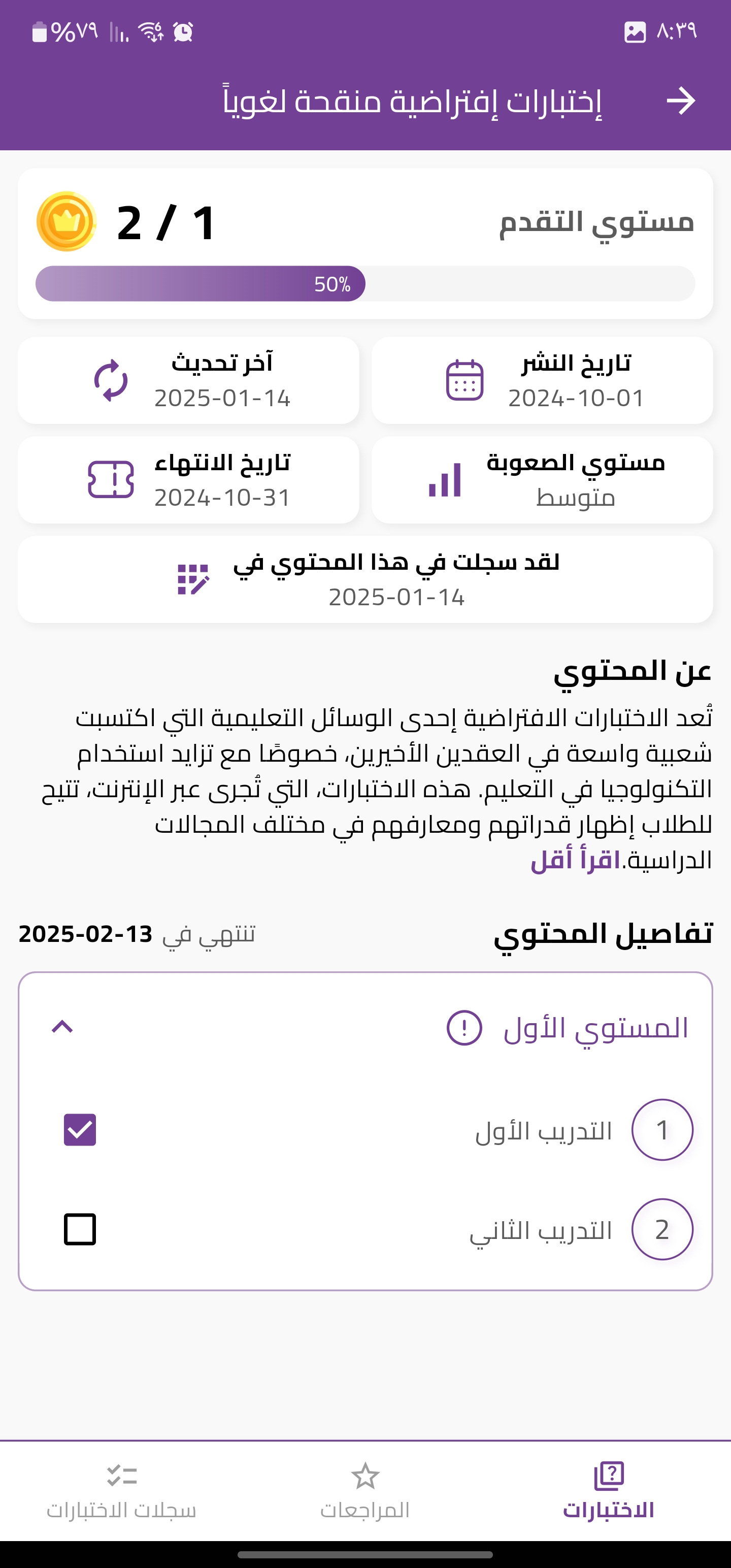
Task: Check the التدريب الثاني checkbox
Action: [80, 1229]
